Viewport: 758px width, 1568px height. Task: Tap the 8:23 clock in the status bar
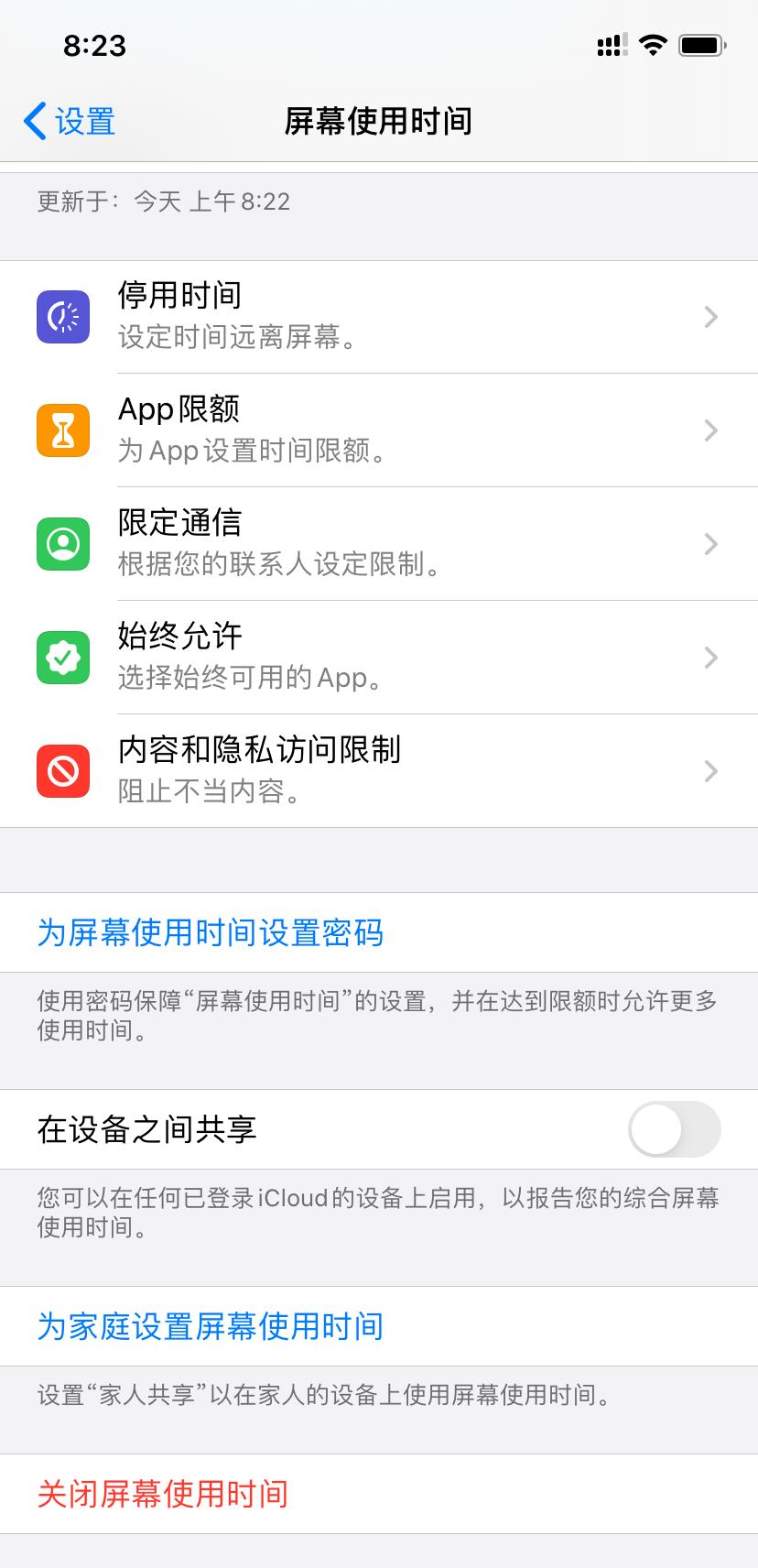(x=92, y=46)
